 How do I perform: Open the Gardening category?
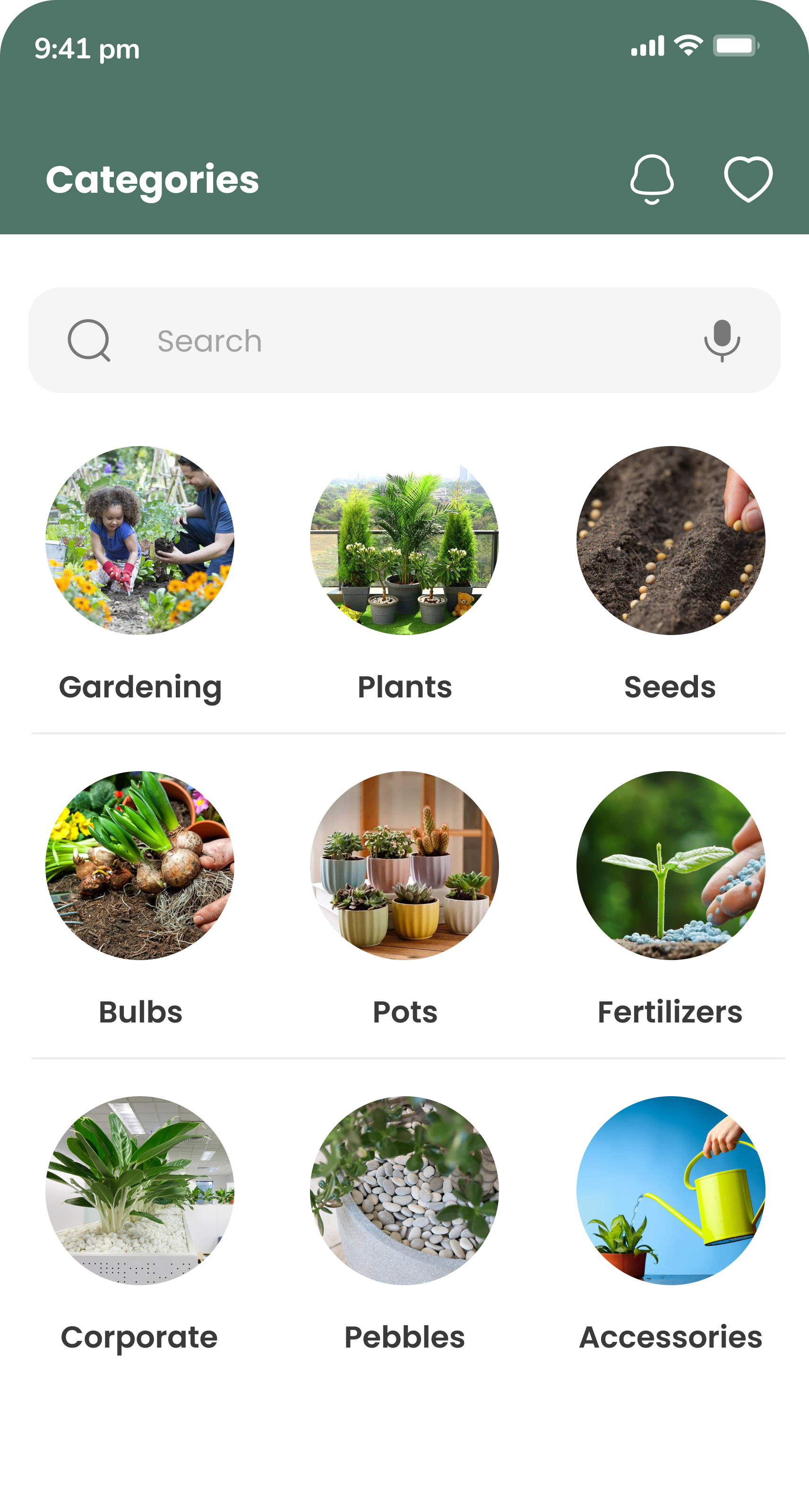tap(140, 541)
